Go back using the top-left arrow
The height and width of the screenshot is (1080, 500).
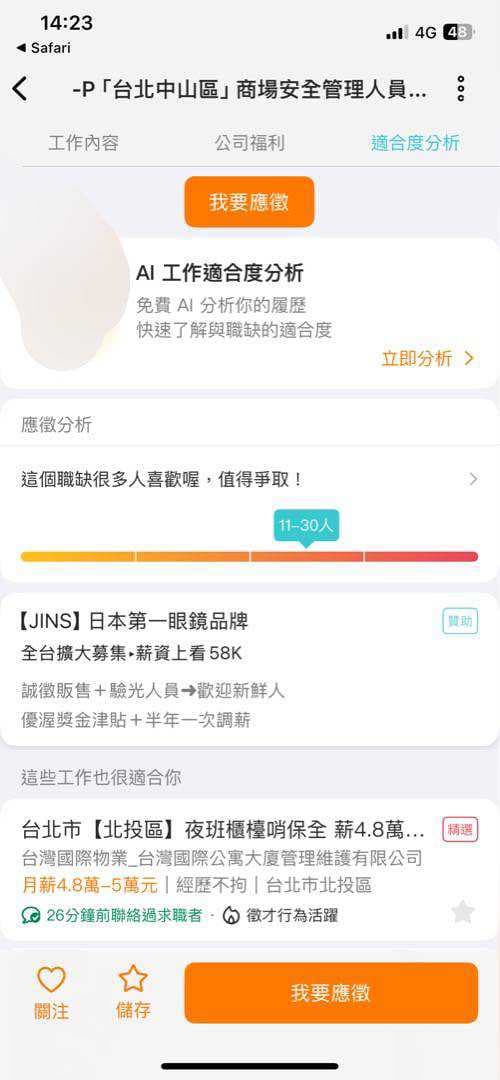(21, 89)
